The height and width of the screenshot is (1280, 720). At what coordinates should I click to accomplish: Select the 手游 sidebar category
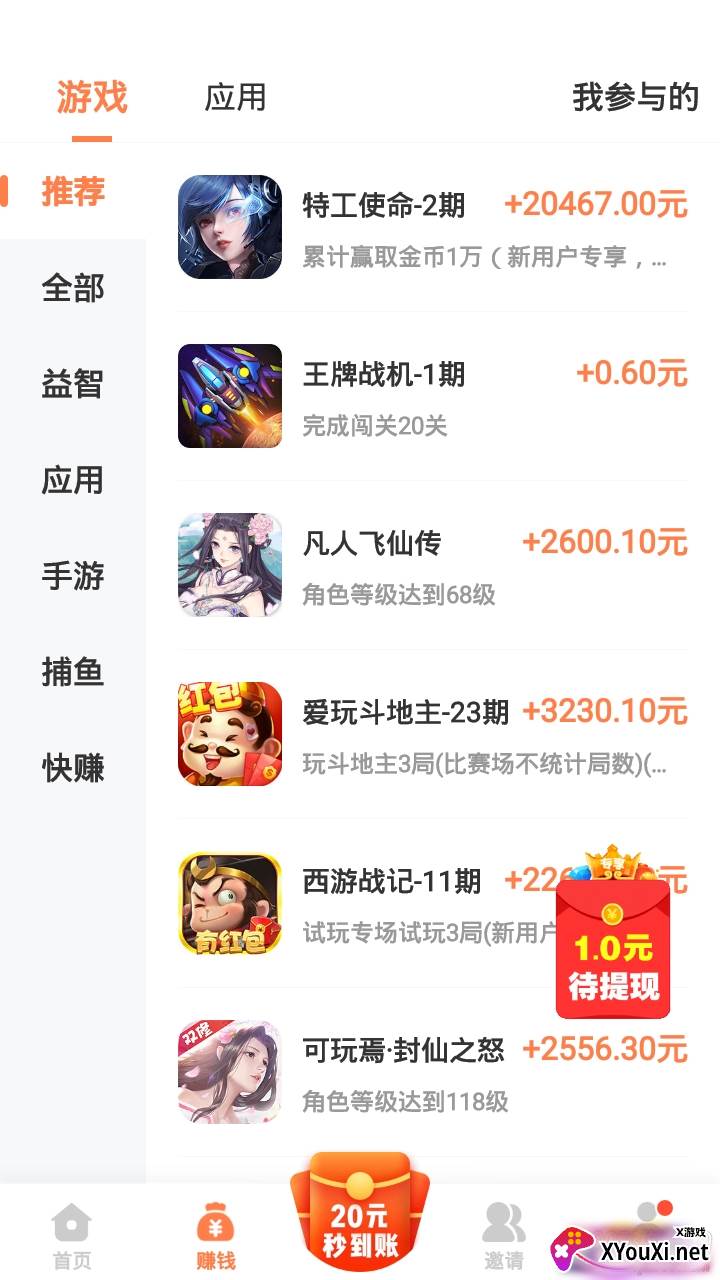point(73,576)
